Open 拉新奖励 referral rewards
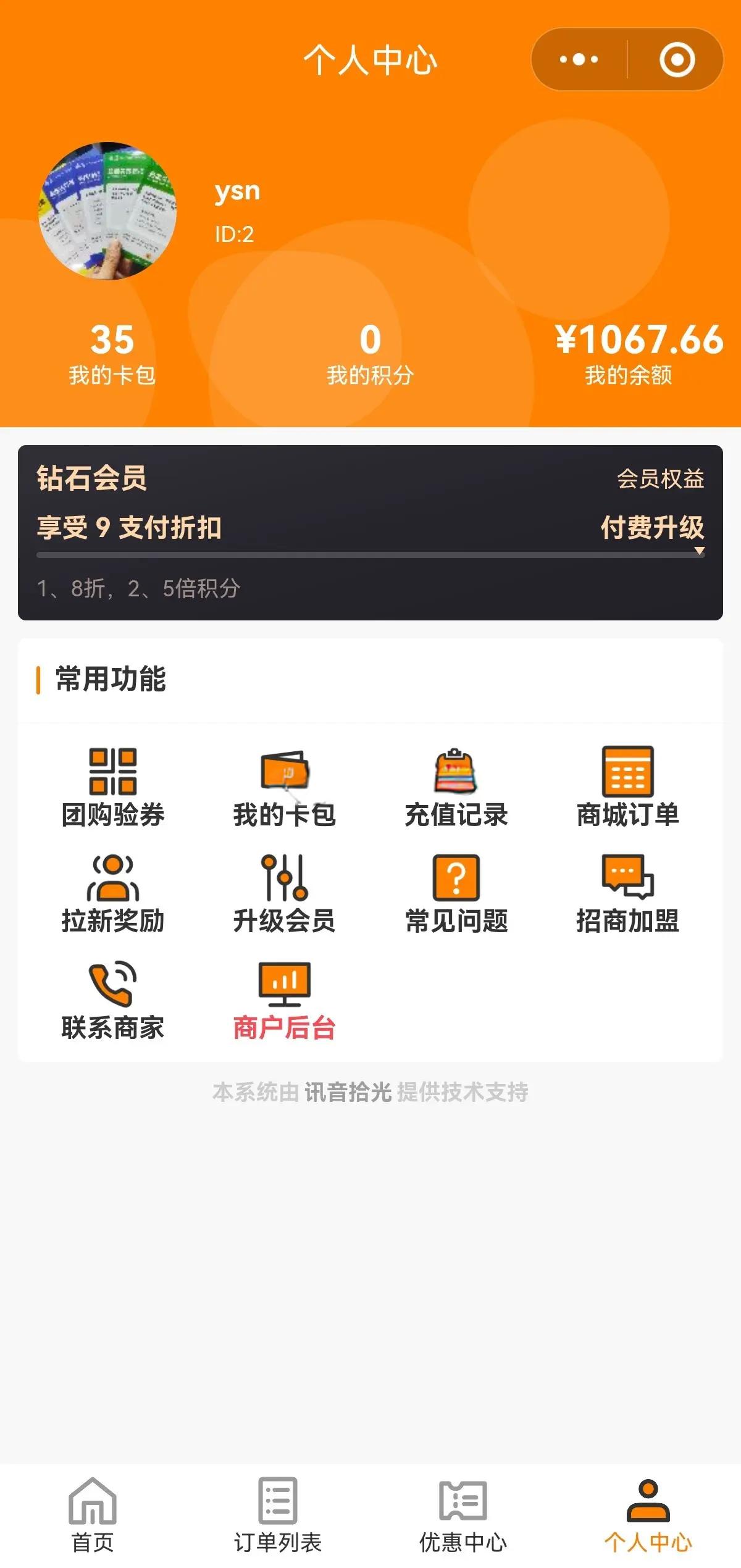 [113, 894]
